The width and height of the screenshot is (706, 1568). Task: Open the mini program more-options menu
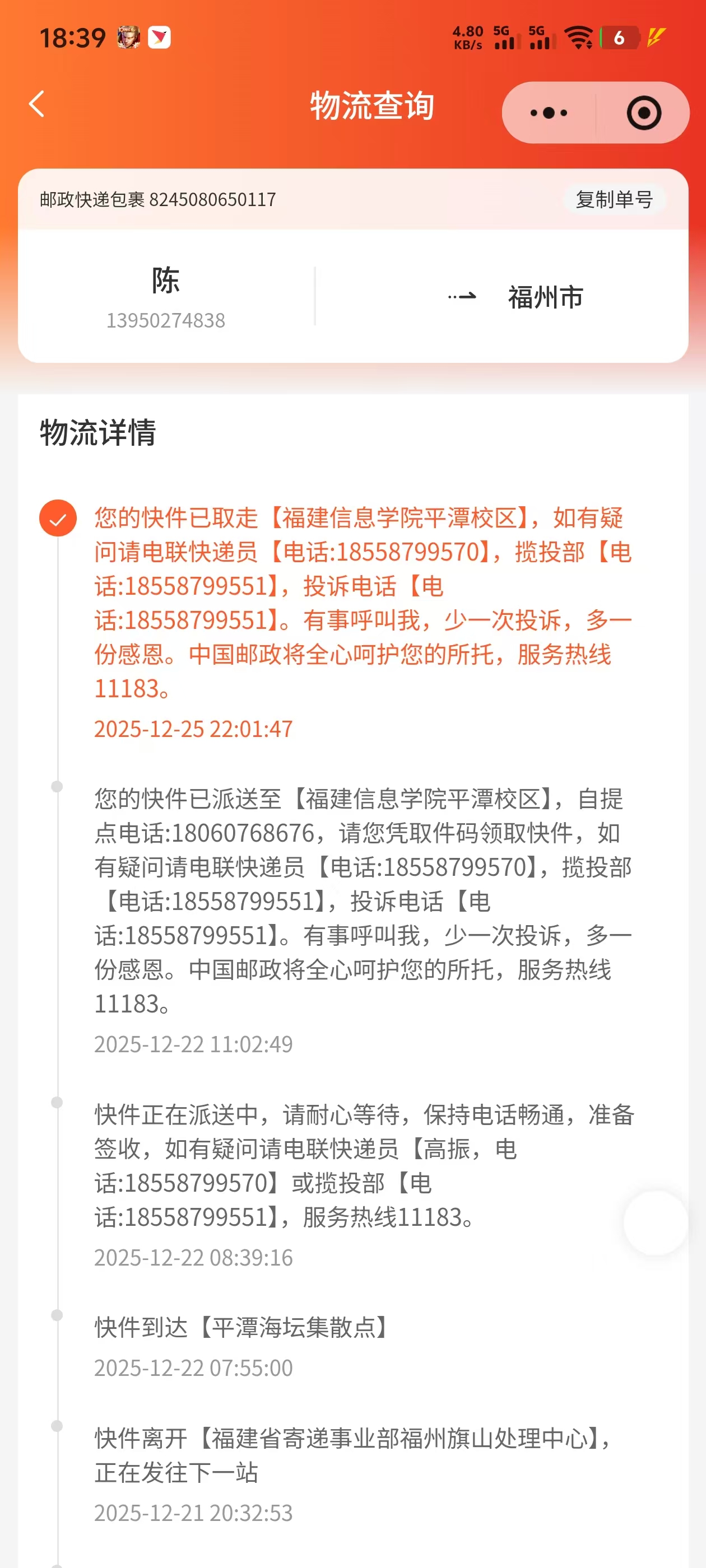pos(548,113)
